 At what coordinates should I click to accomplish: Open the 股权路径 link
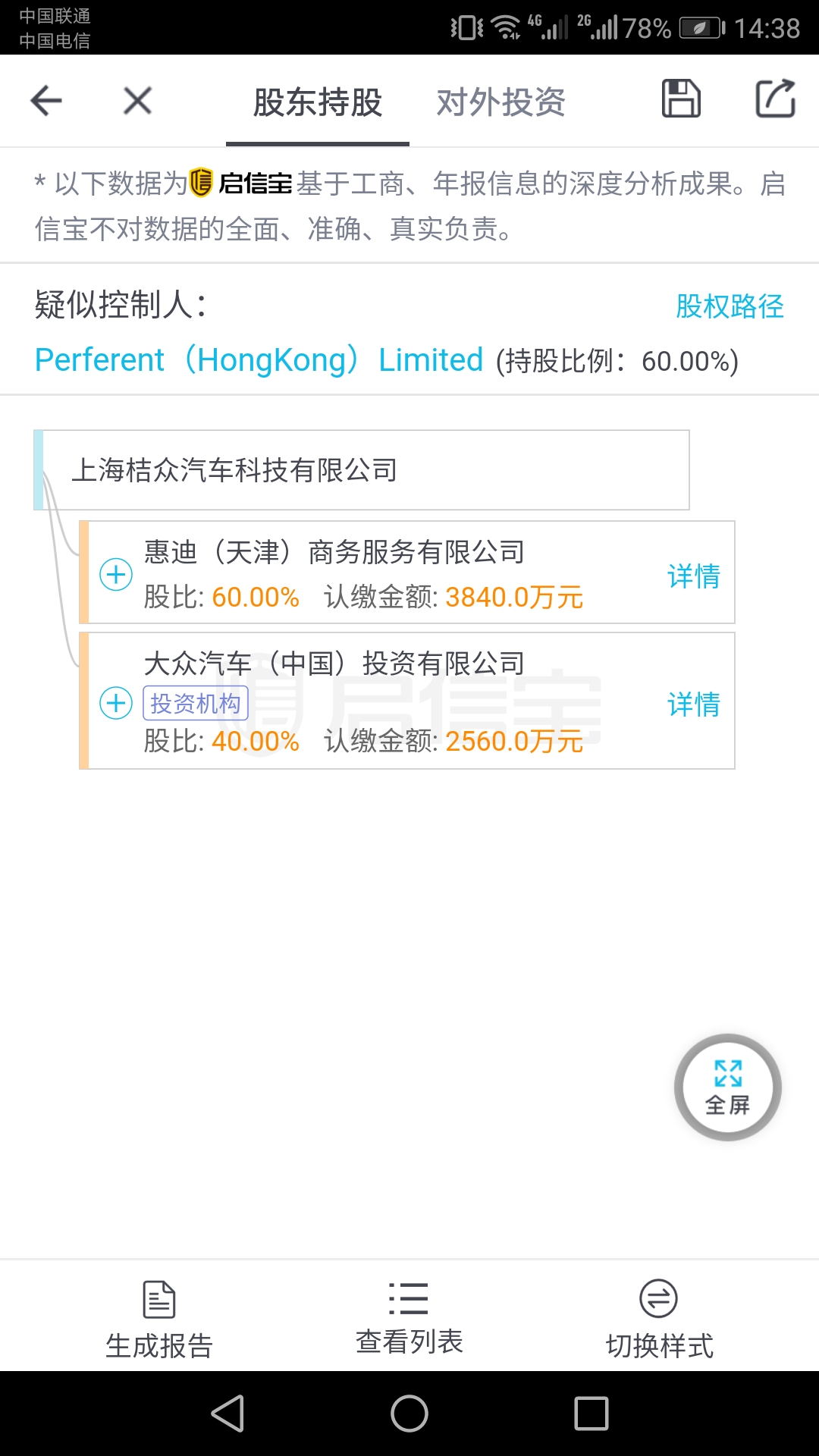730,306
